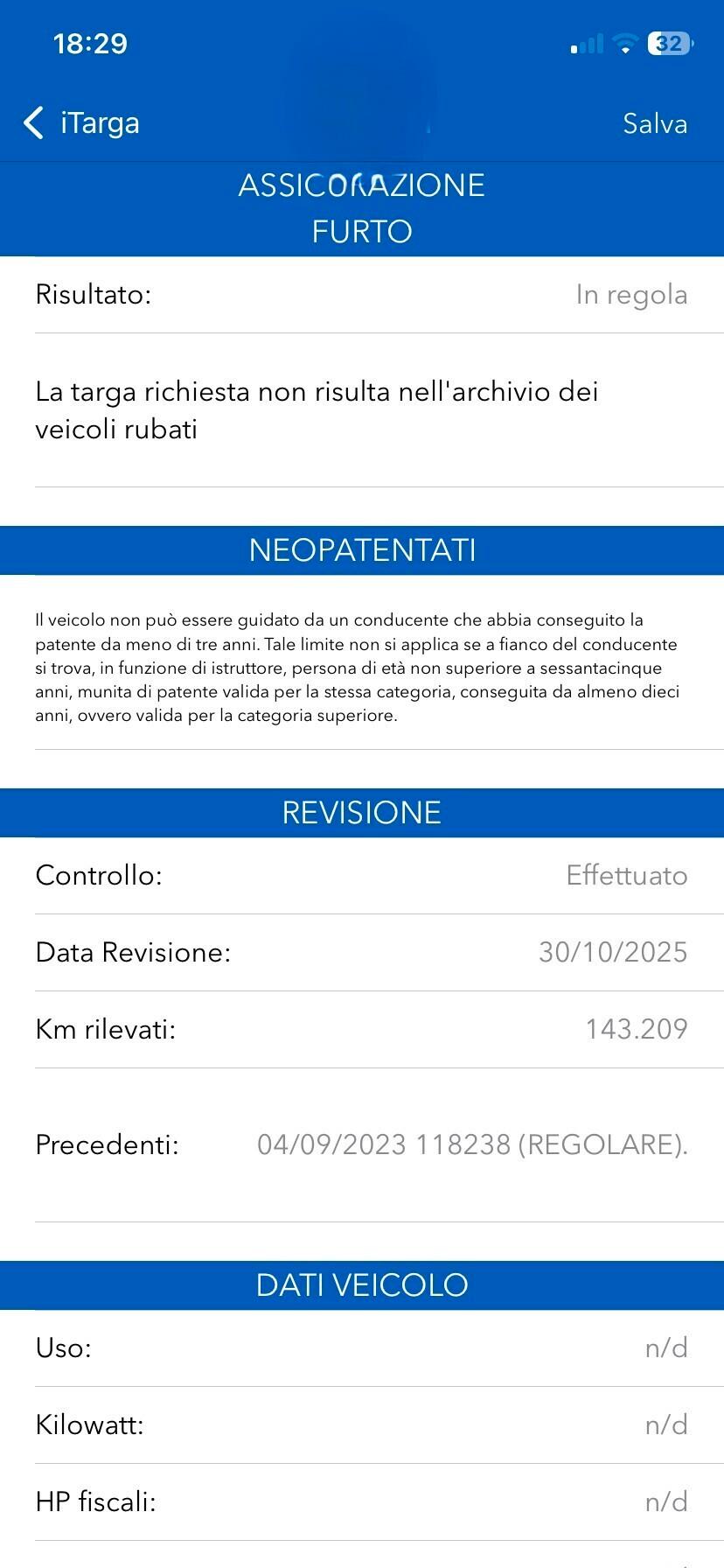Expand the Precedenti revision history row
724x1568 pixels.
click(362, 1144)
